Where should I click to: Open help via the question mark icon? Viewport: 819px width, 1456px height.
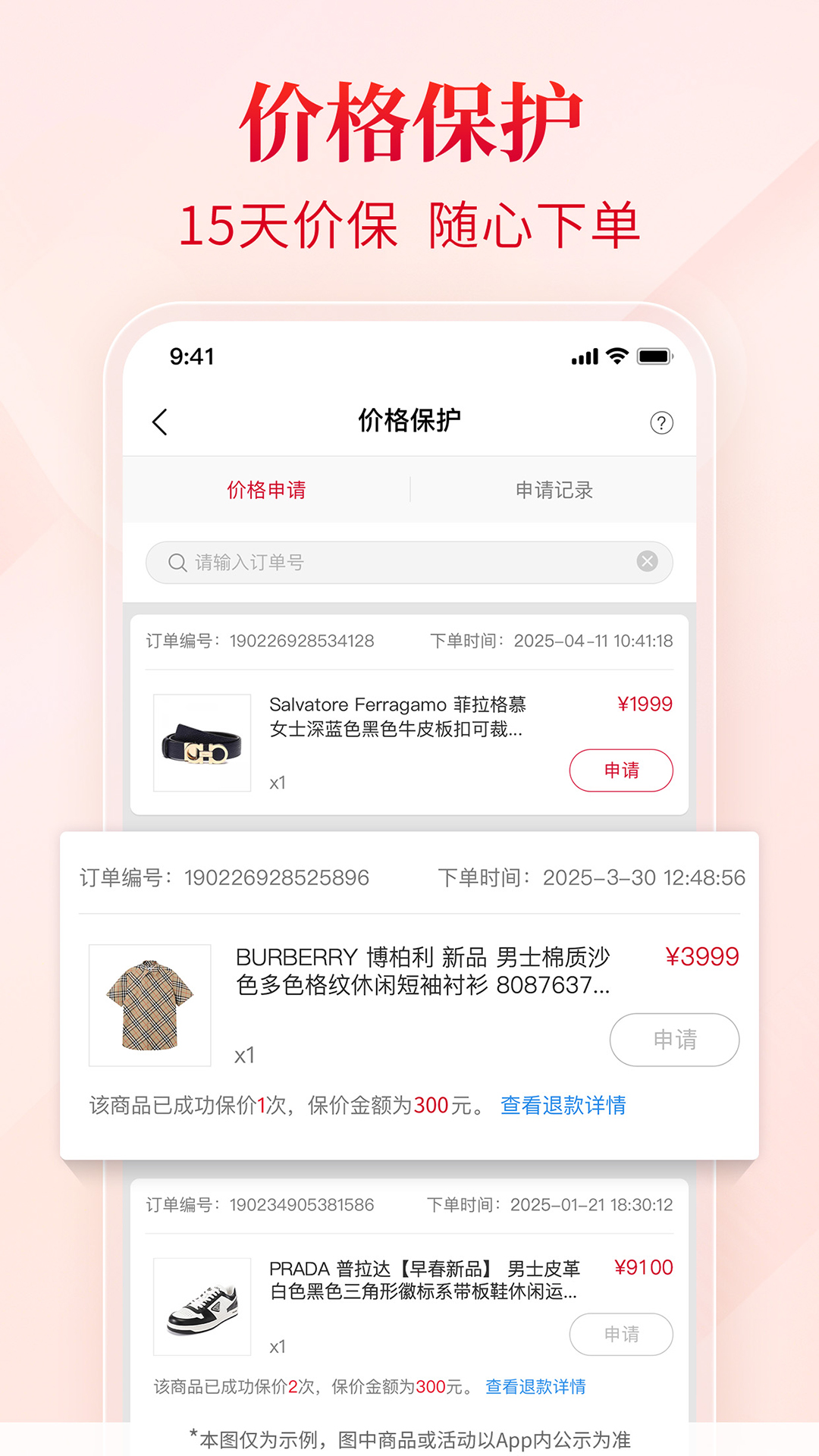(x=661, y=422)
